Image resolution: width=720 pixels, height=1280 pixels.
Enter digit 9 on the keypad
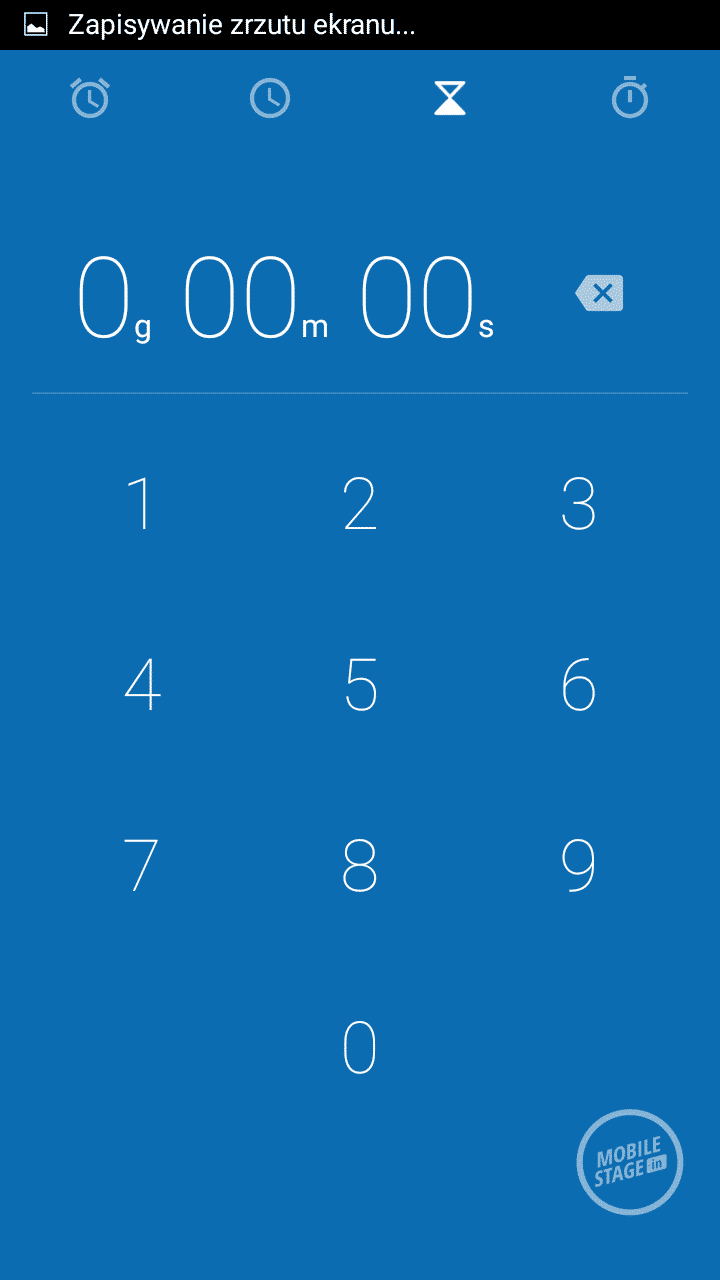pyautogui.click(x=578, y=865)
